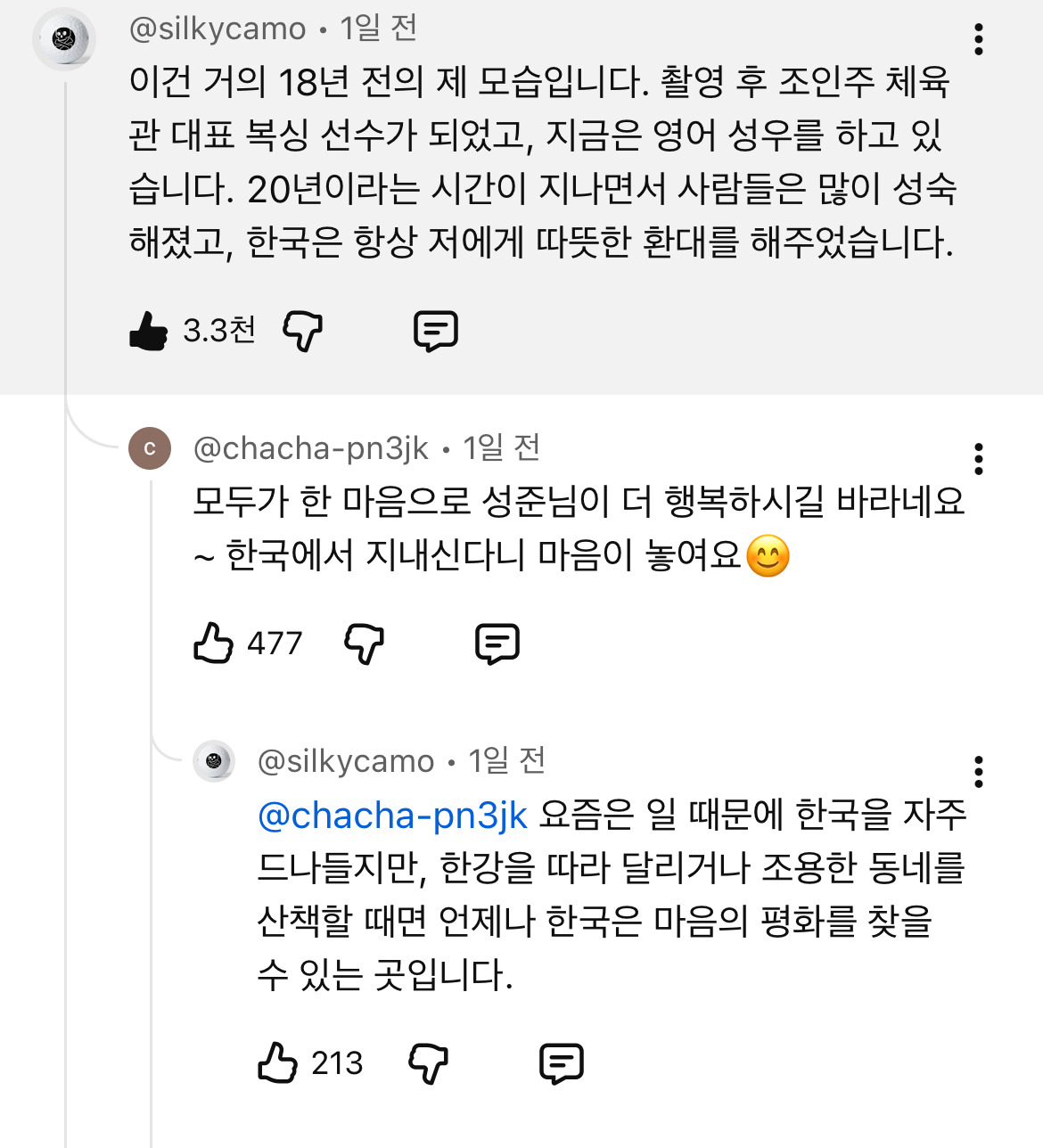The width and height of the screenshot is (1043, 1148).
Task: Dislike @silkycamo's top comment
Action: [x=302, y=330]
